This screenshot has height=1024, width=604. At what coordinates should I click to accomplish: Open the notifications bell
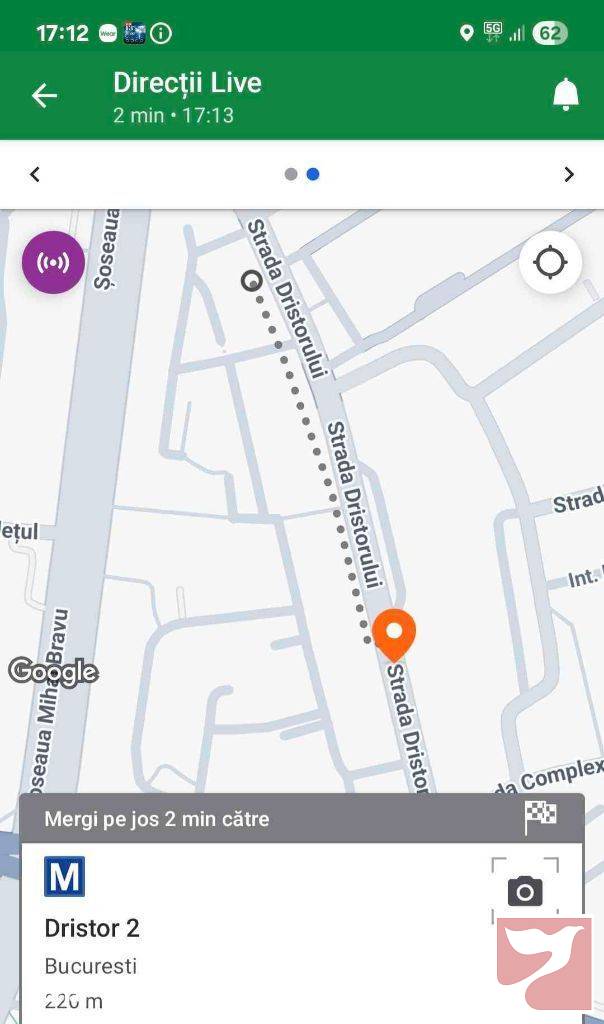(x=565, y=95)
